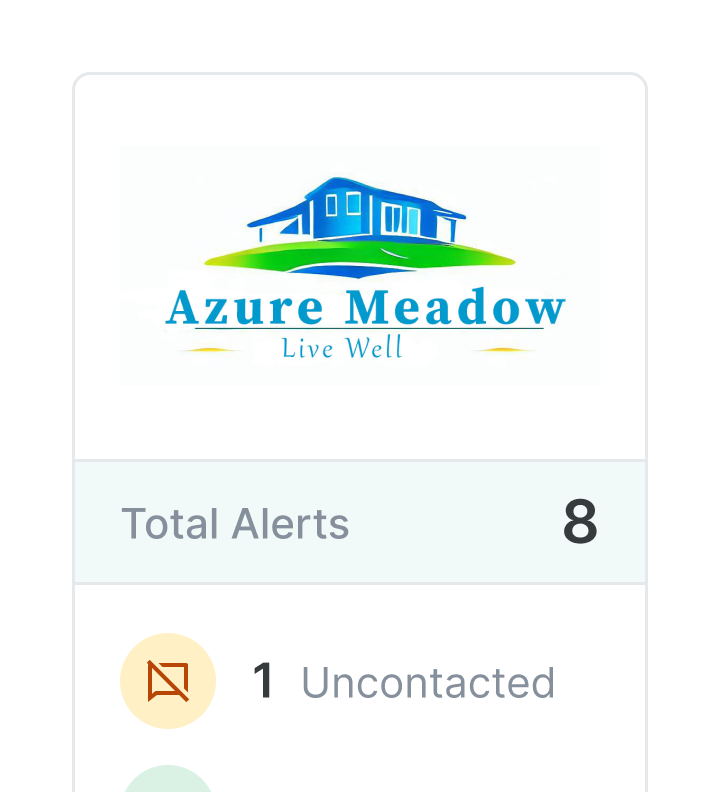This screenshot has width=720, height=792.
Task: Open the Azure Meadow community card
Action: click(x=360, y=266)
